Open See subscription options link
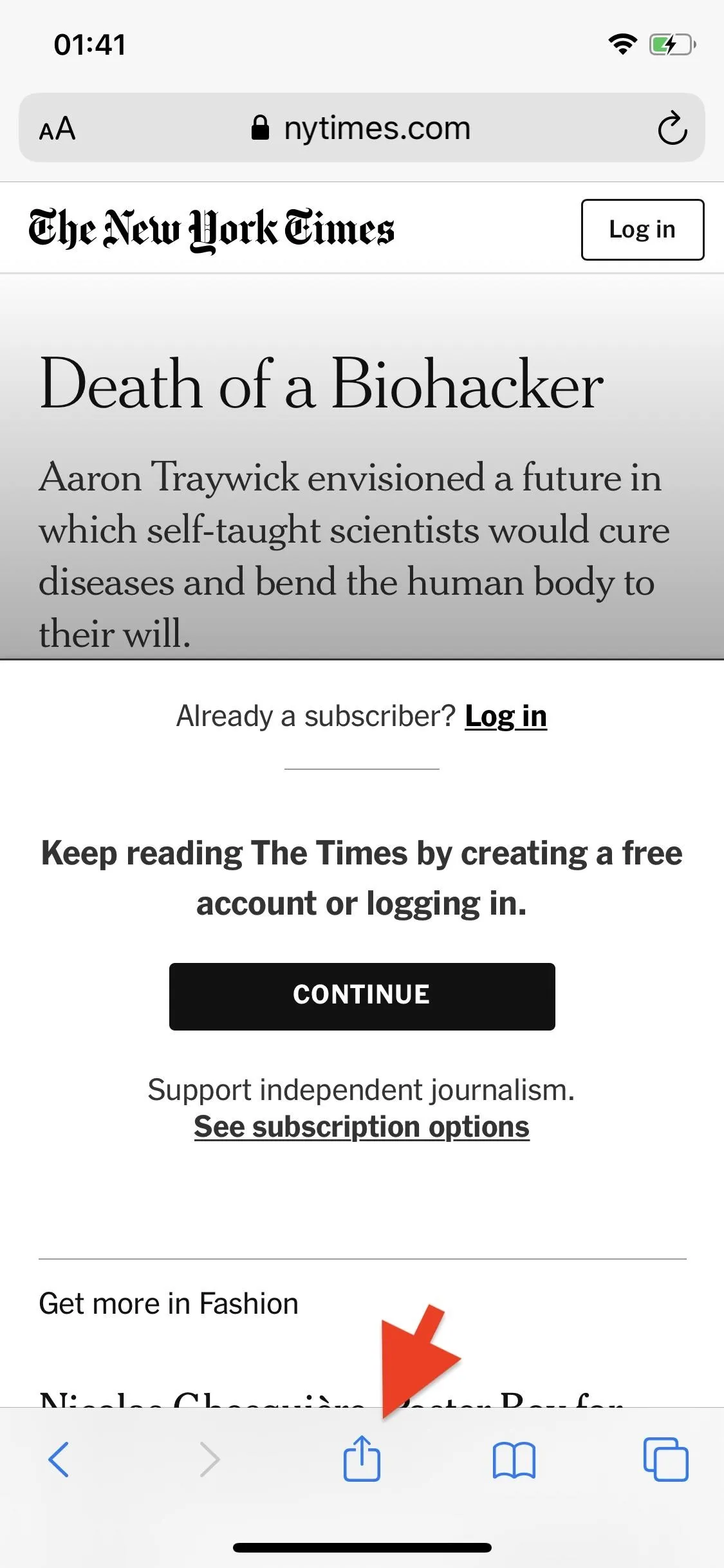724x1568 pixels. tap(362, 1126)
